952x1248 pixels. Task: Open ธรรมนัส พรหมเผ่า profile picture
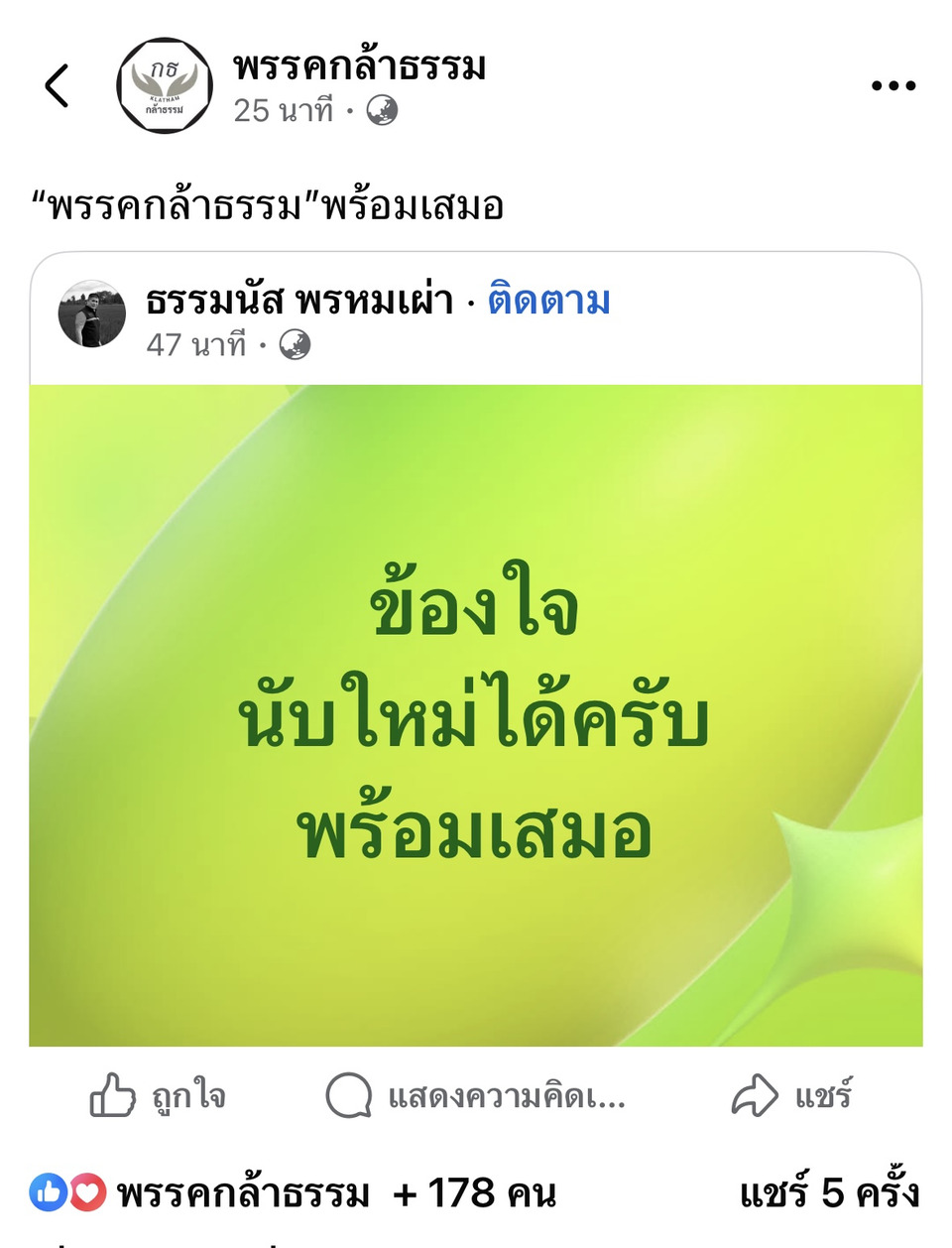click(x=92, y=313)
